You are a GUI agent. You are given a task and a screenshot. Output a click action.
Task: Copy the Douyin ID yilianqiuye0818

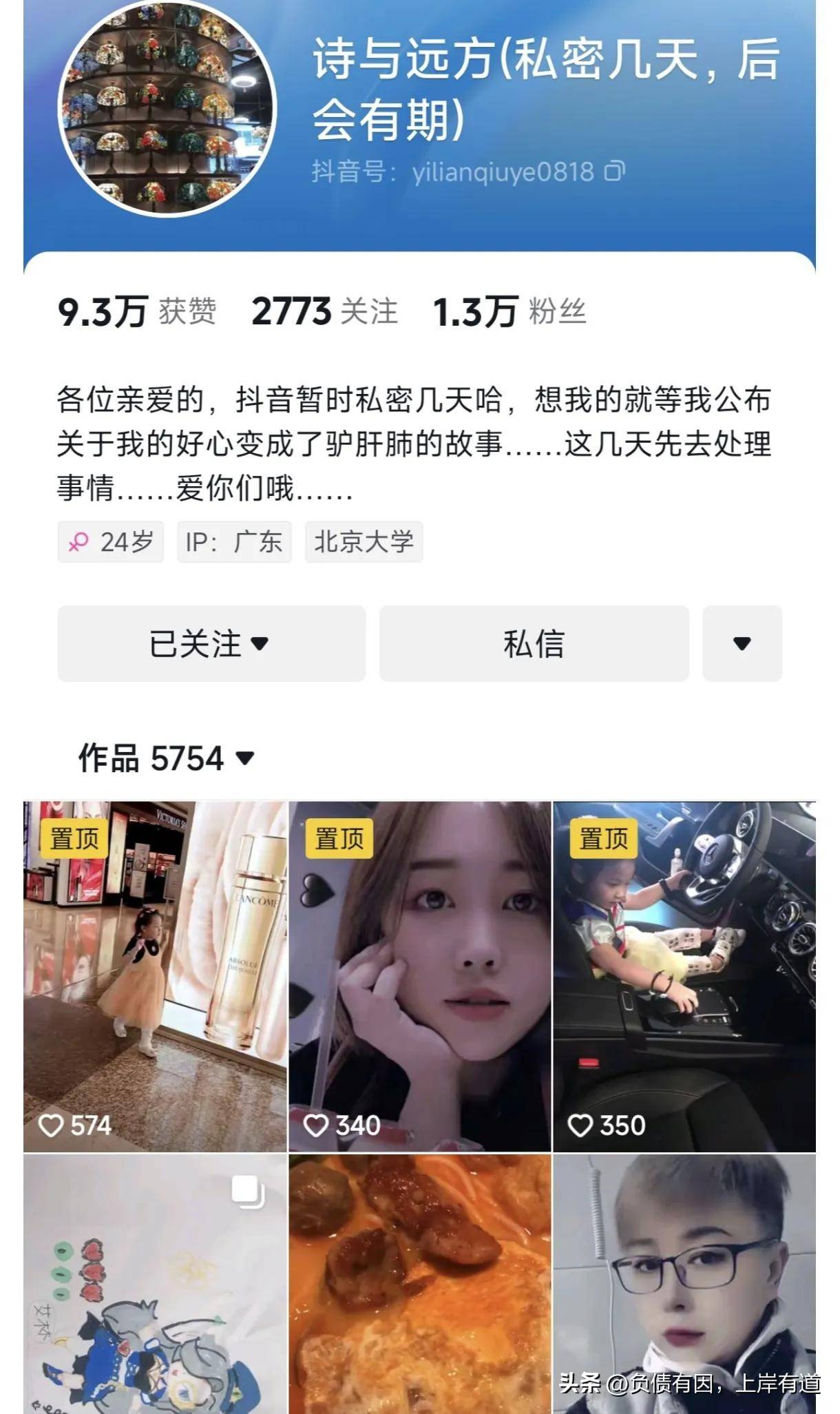click(x=614, y=171)
